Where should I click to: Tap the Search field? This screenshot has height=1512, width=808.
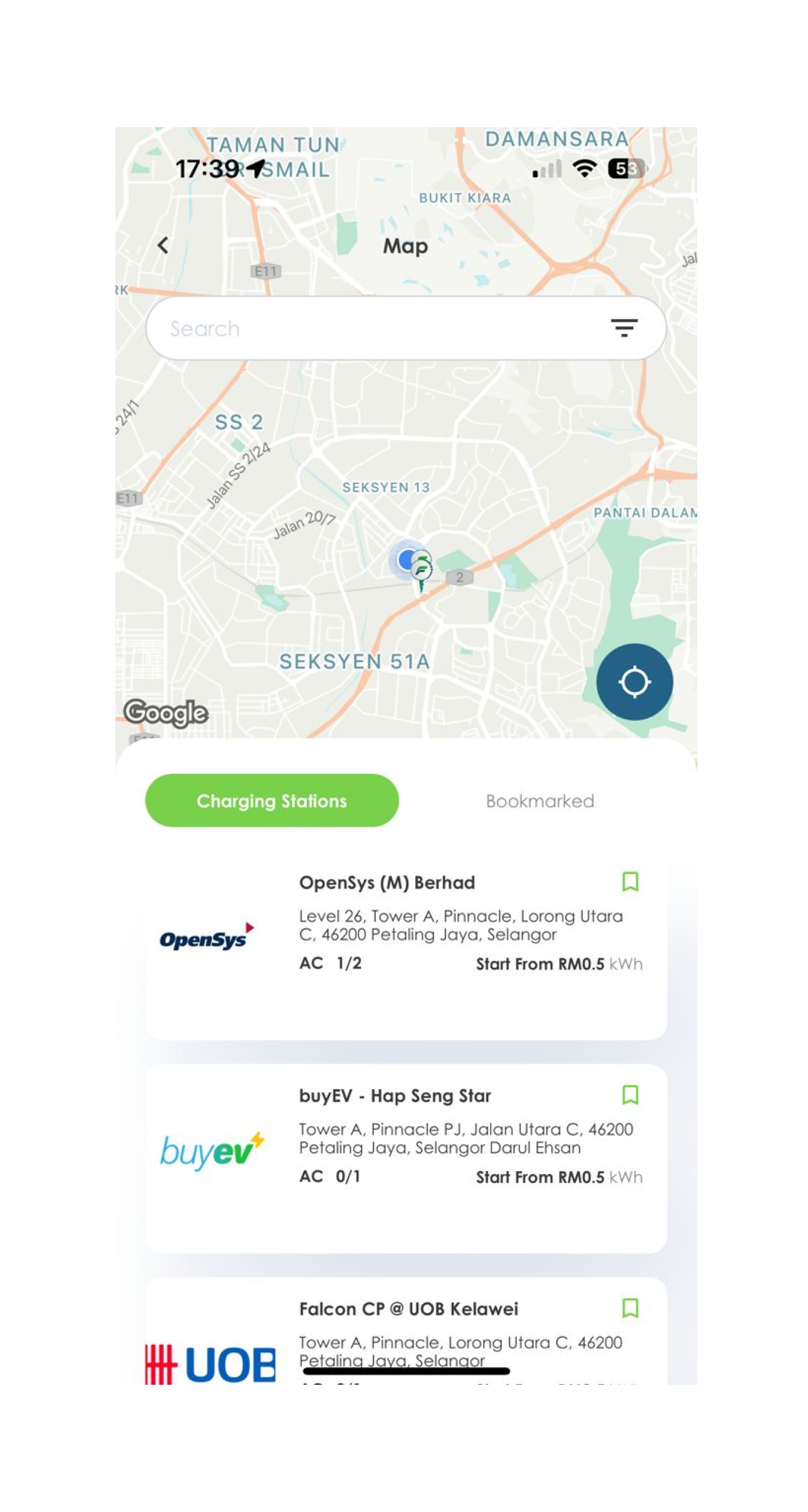pyautogui.click(x=377, y=329)
